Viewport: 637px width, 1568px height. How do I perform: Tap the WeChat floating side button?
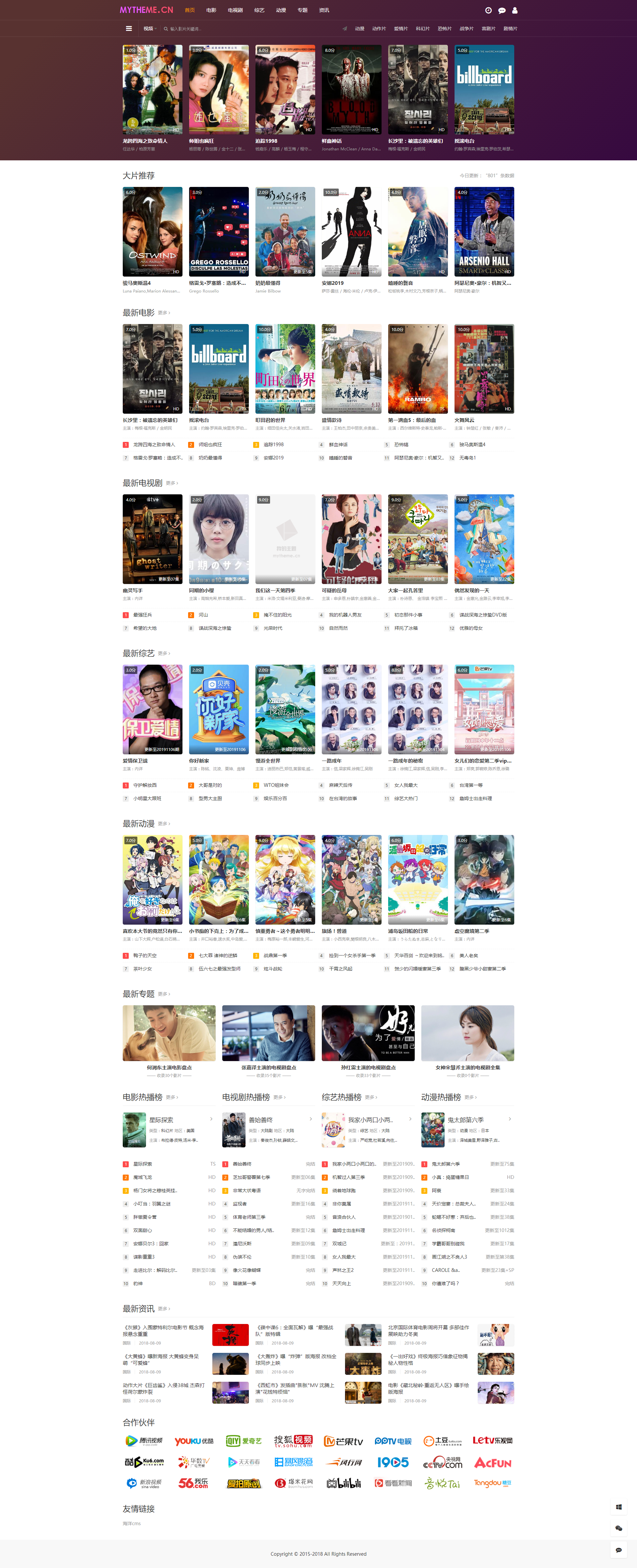618,1528
